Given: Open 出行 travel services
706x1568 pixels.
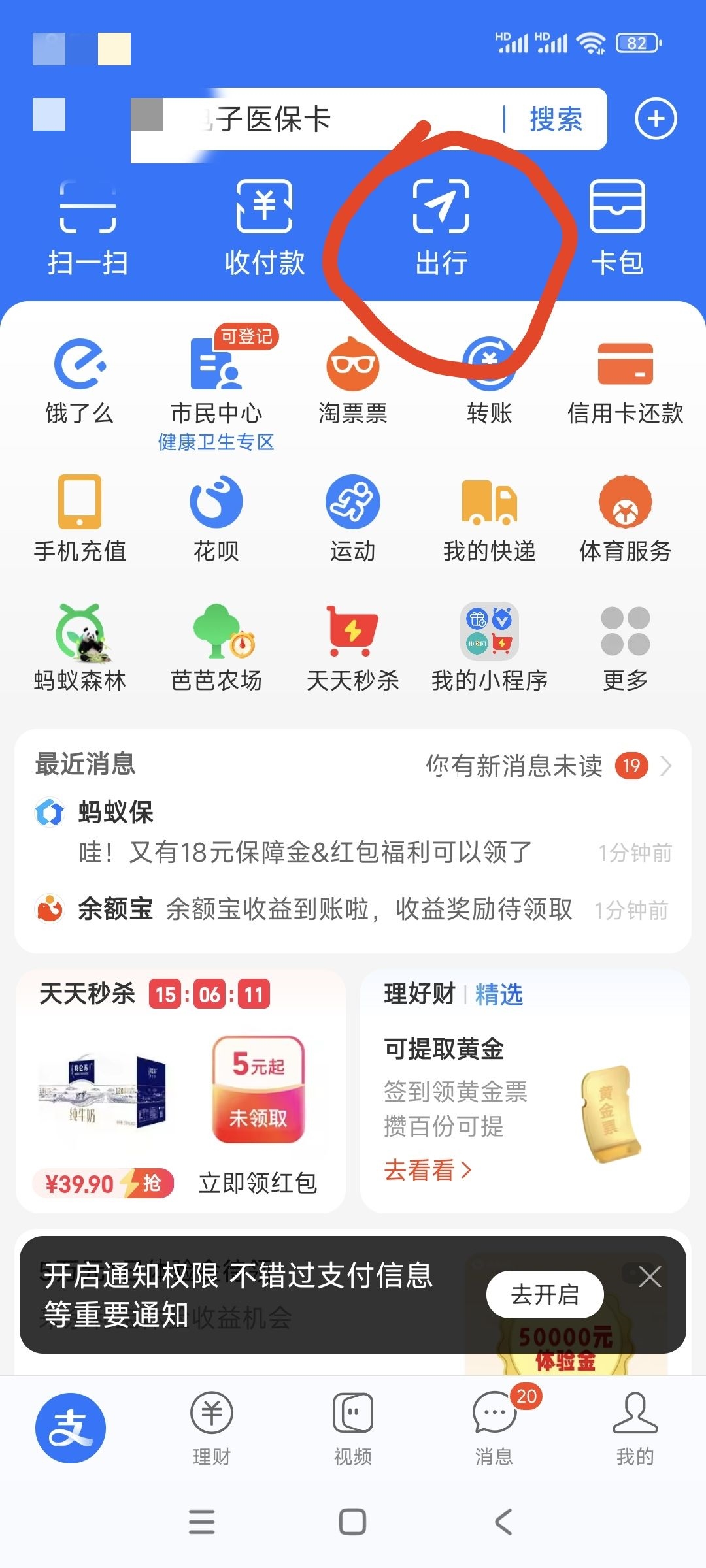Looking at the screenshot, I should click(441, 226).
